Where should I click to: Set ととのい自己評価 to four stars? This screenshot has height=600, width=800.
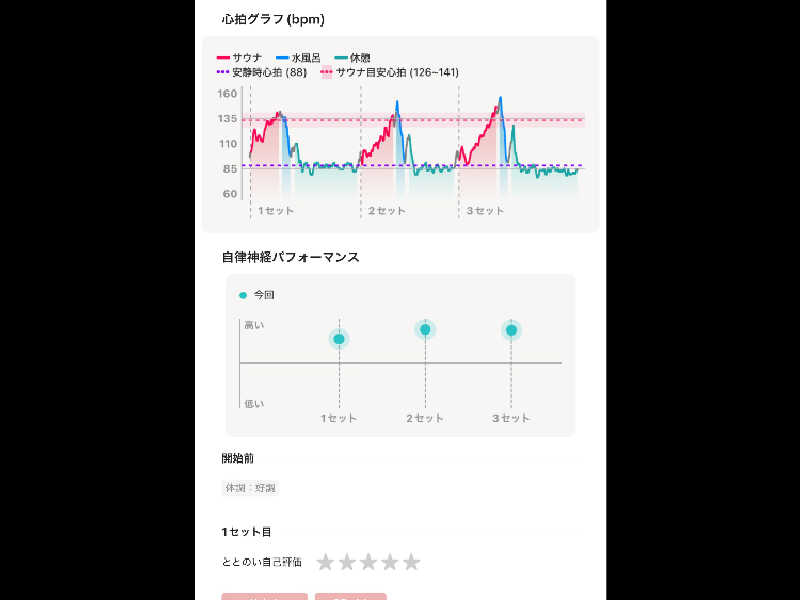(x=390, y=562)
